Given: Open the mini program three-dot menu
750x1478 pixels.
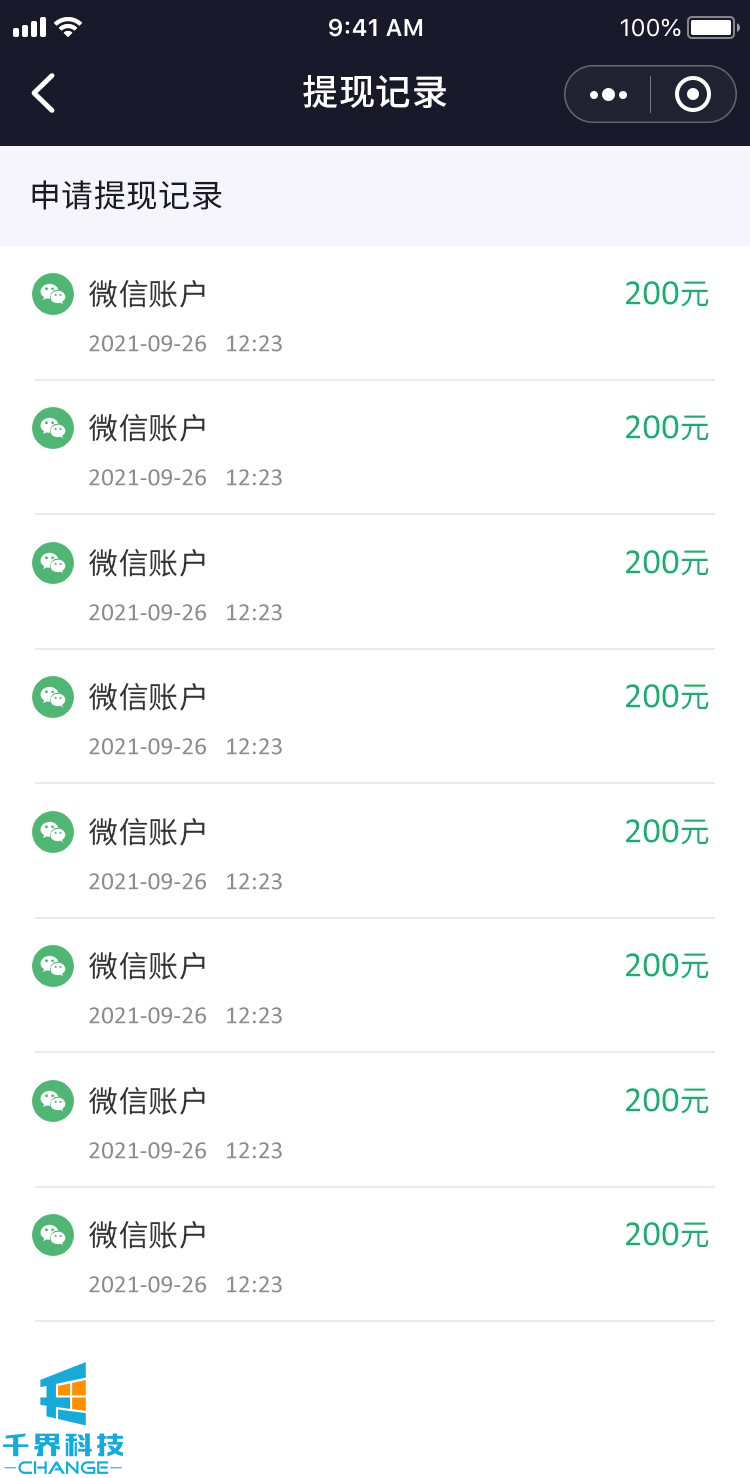Looking at the screenshot, I should [x=608, y=95].
